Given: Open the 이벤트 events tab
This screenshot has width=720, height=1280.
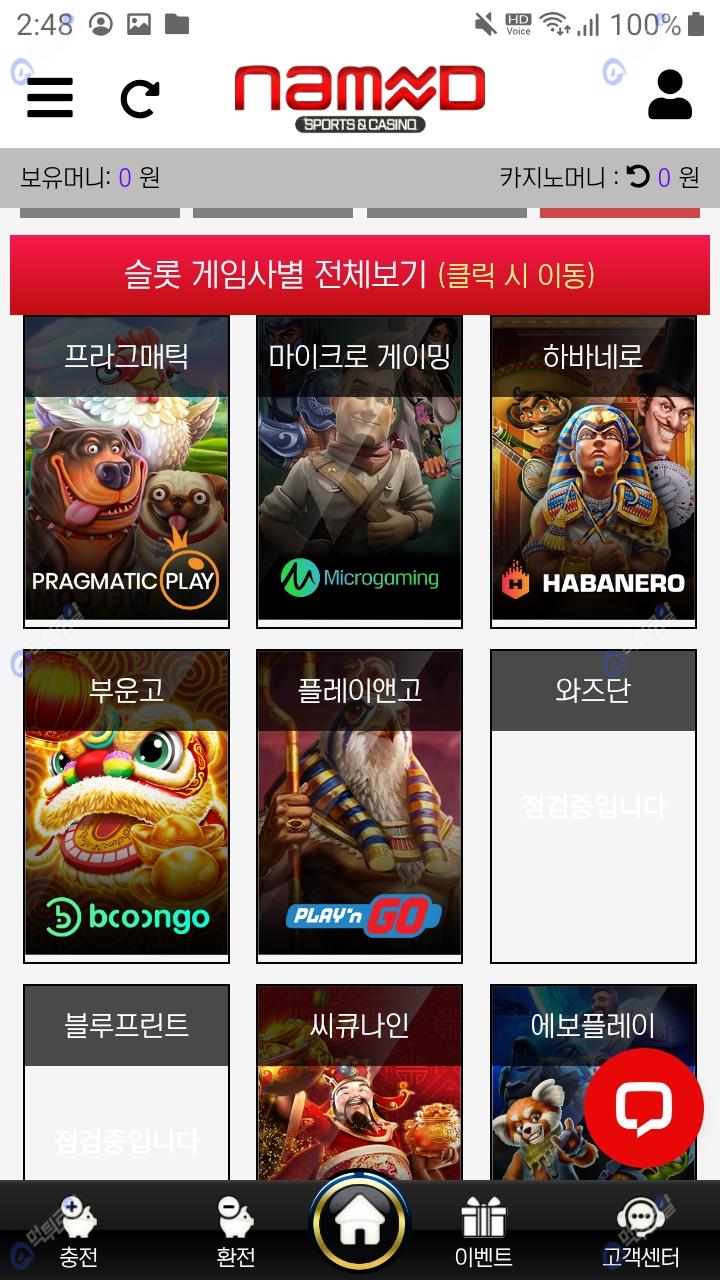Looking at the screenshot, I should (x=483, y=1232).
